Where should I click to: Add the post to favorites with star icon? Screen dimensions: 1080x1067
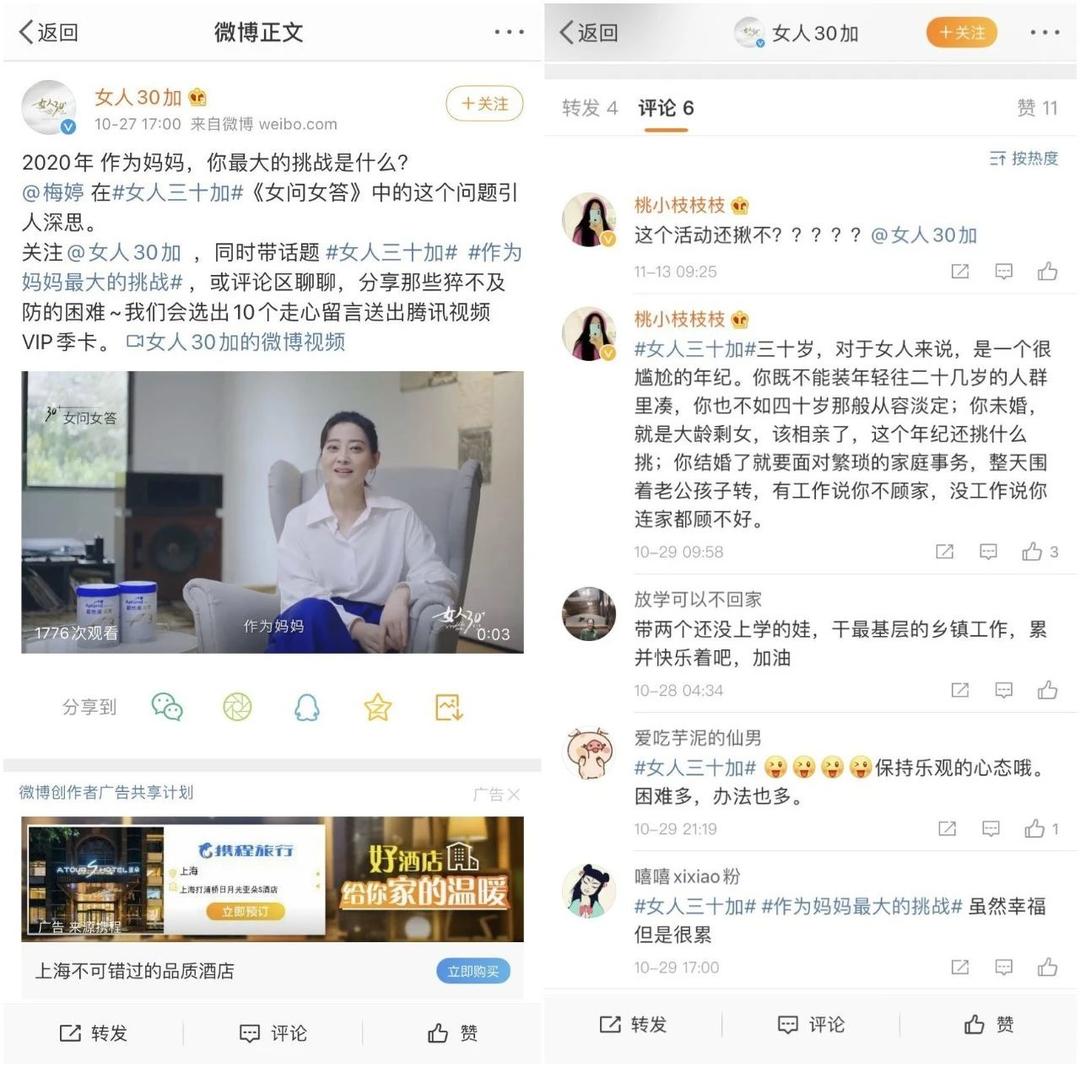[x=377, y=707]
